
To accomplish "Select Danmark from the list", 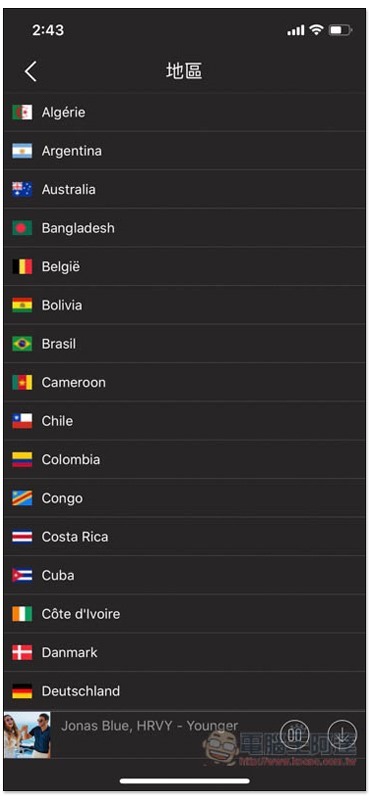I will pyautogui.click(x=185, y=653).
